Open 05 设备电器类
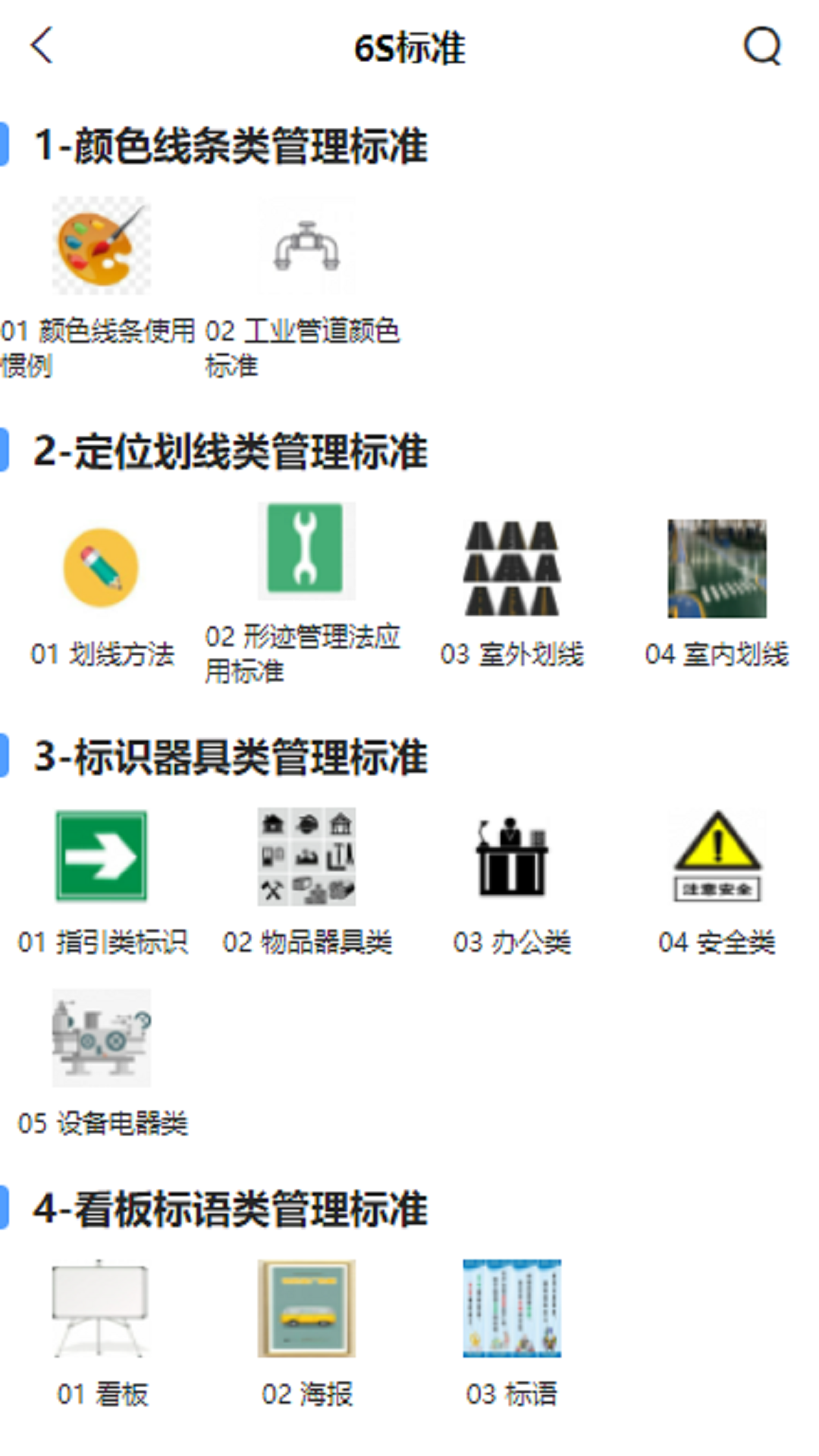819x1456 pixels. (102, 1037)
